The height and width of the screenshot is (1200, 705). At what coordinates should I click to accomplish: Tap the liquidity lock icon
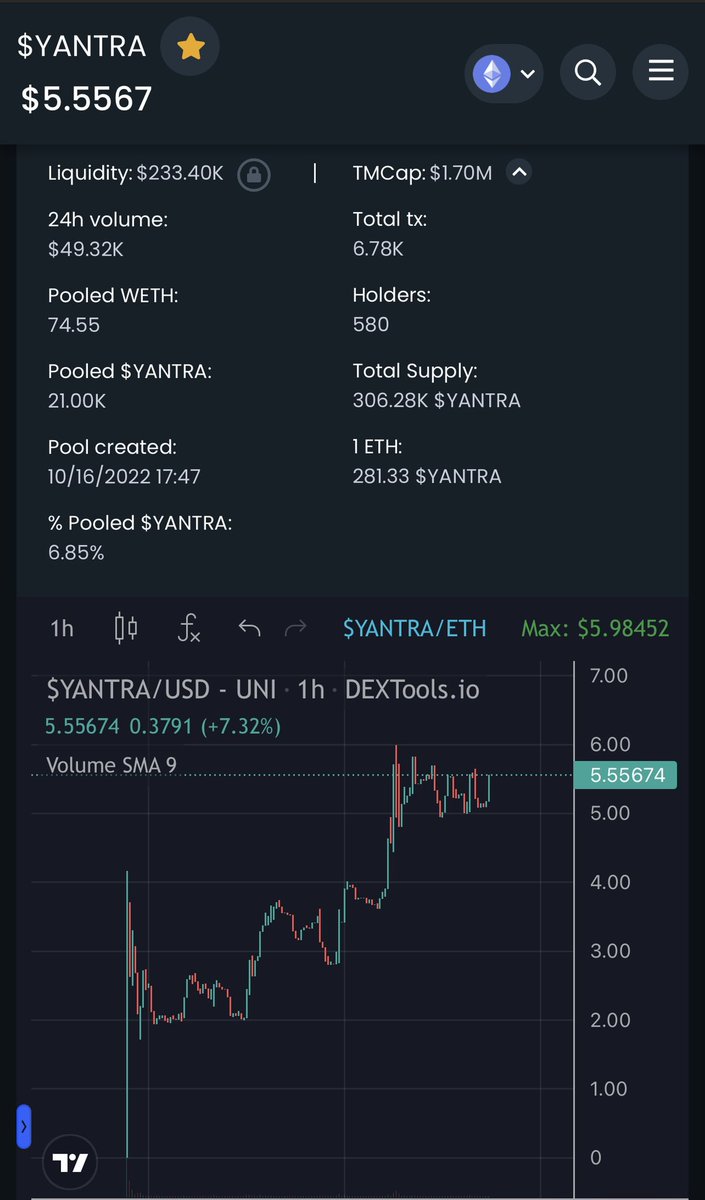(254, 175)
